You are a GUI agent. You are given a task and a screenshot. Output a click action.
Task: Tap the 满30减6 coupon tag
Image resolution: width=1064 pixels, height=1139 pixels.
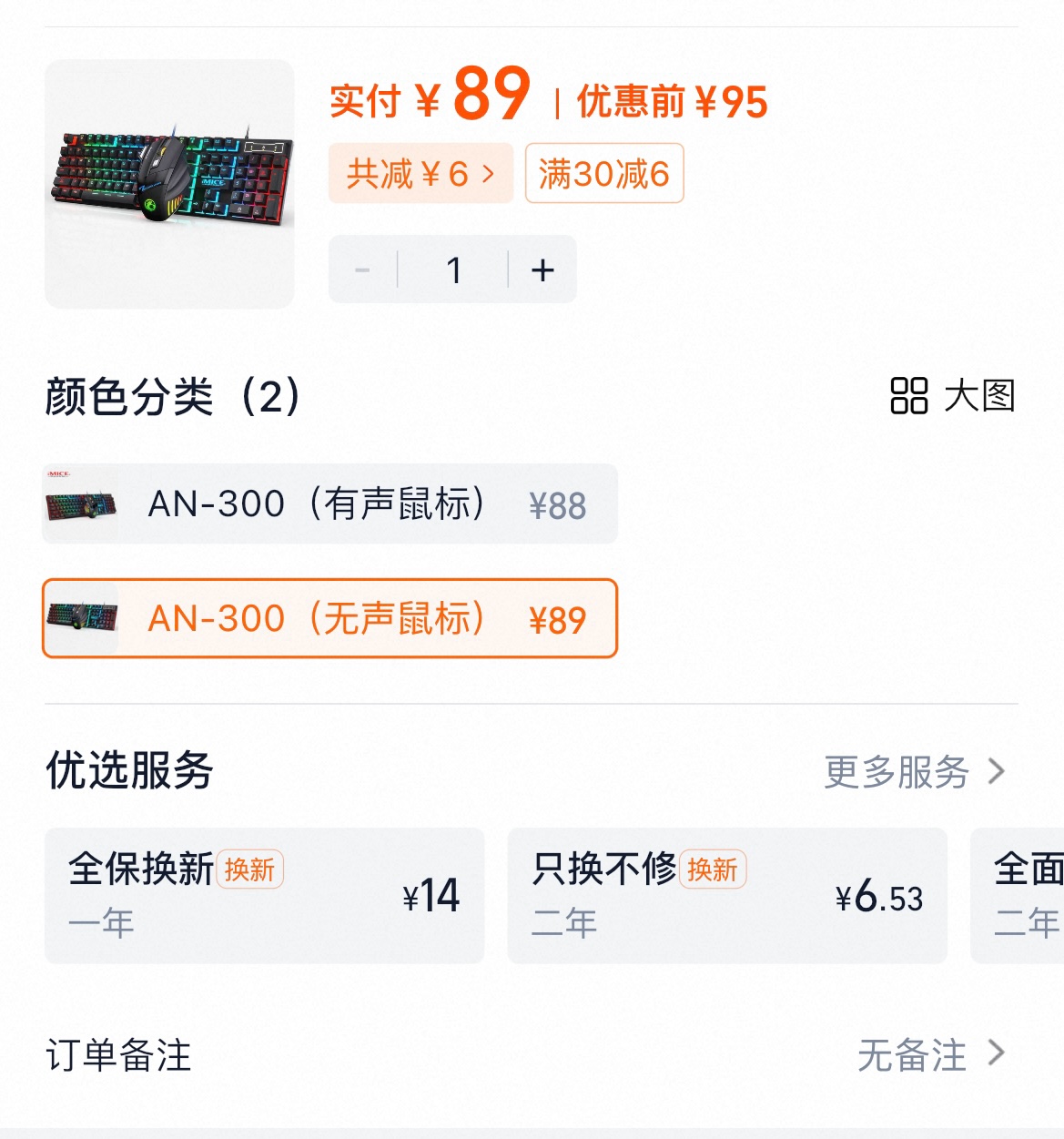pos(604,173)
